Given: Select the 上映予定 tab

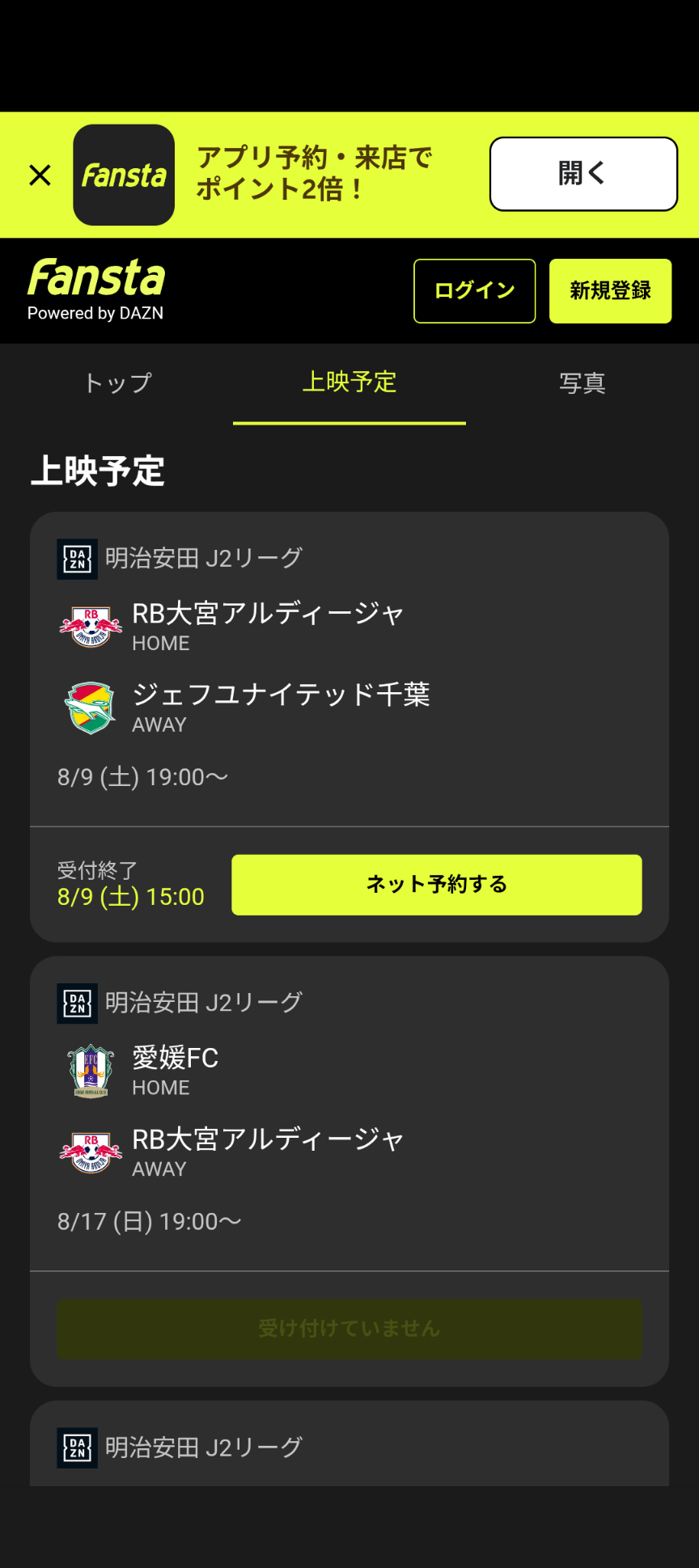Looking at the screenshot, I should 349,383.
